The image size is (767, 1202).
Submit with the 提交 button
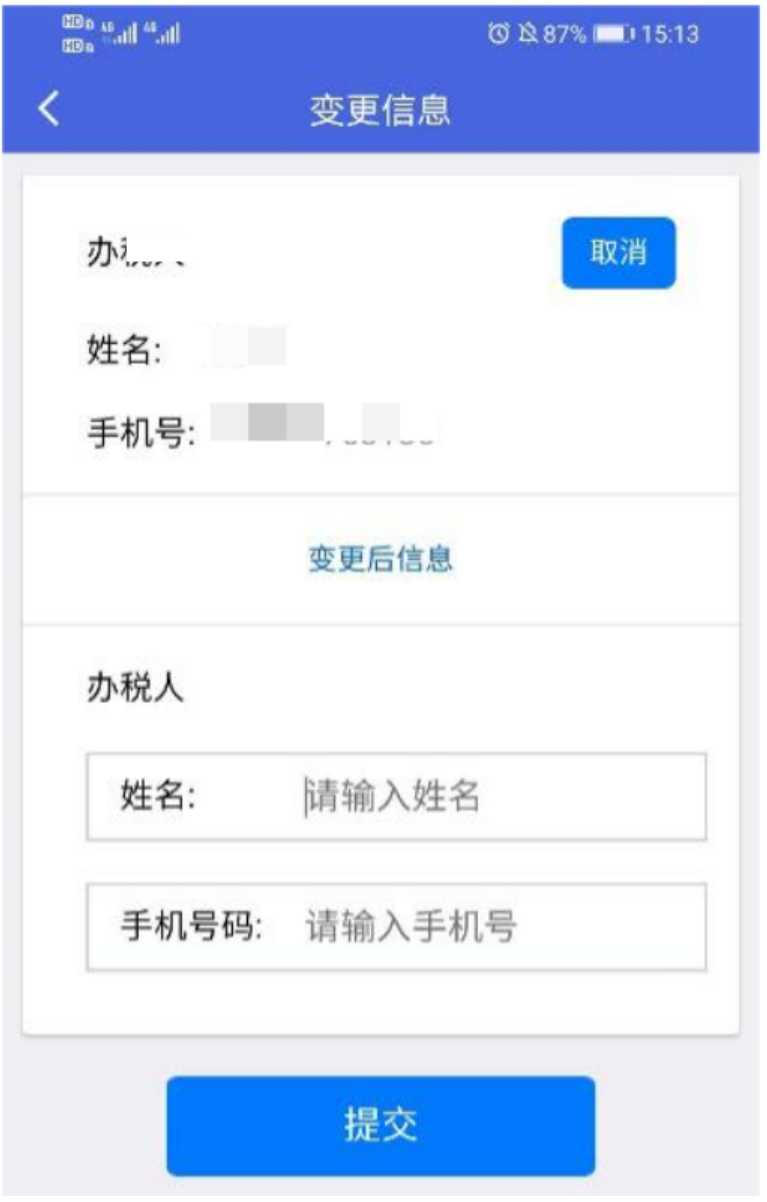[380, 1125]
